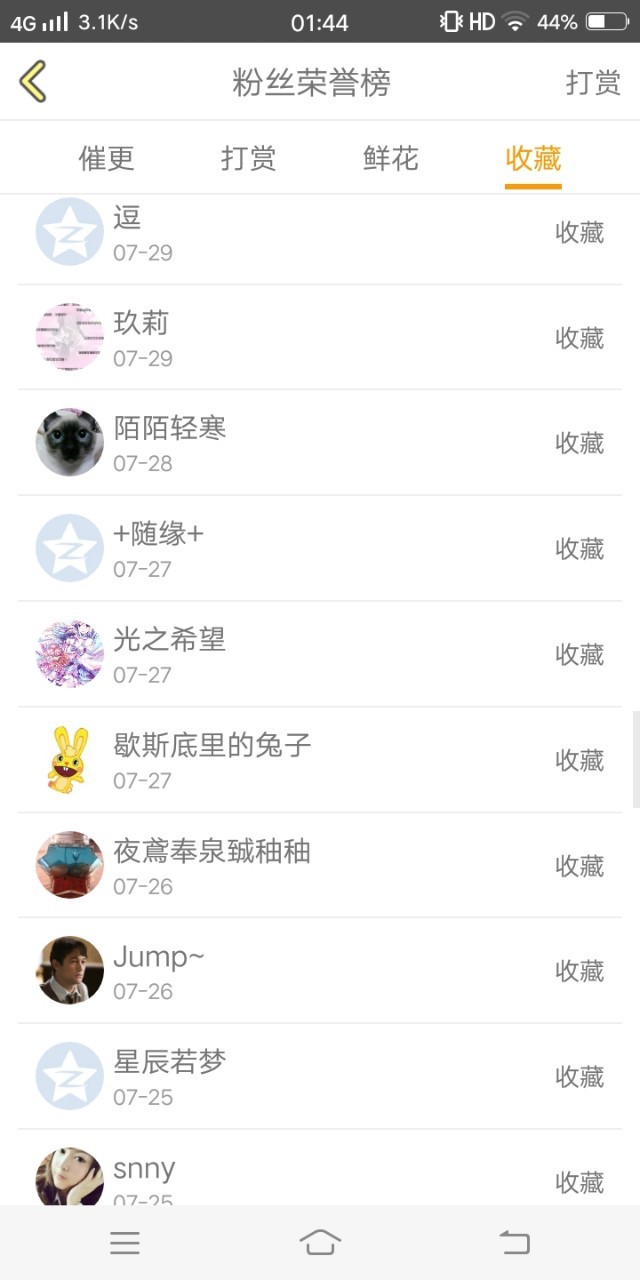Switch to the 打赏 tab
Screen dimensions: 640x1280
248,158
